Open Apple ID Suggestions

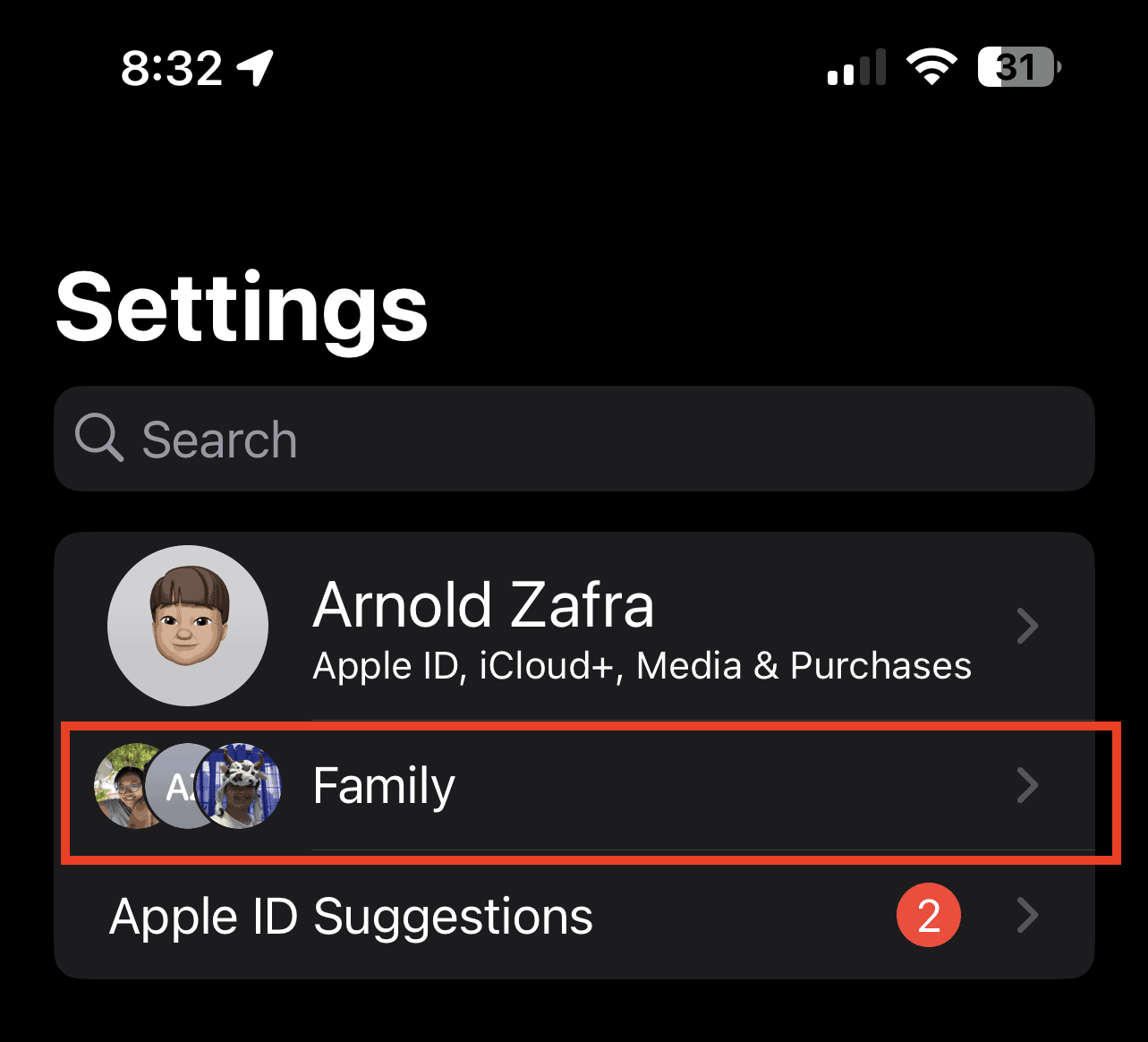coord(573,916)
